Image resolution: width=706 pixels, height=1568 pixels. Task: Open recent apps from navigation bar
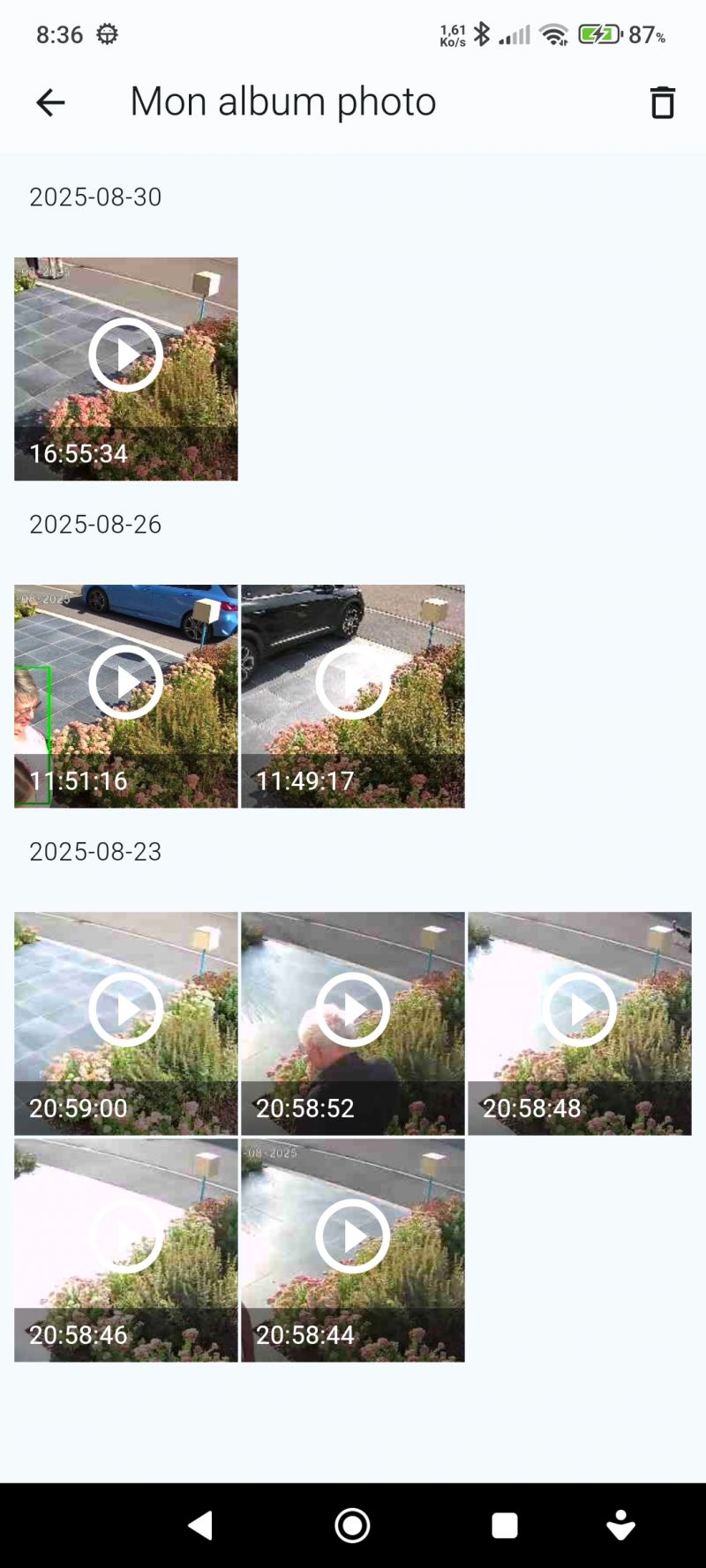coord(504,1525)
